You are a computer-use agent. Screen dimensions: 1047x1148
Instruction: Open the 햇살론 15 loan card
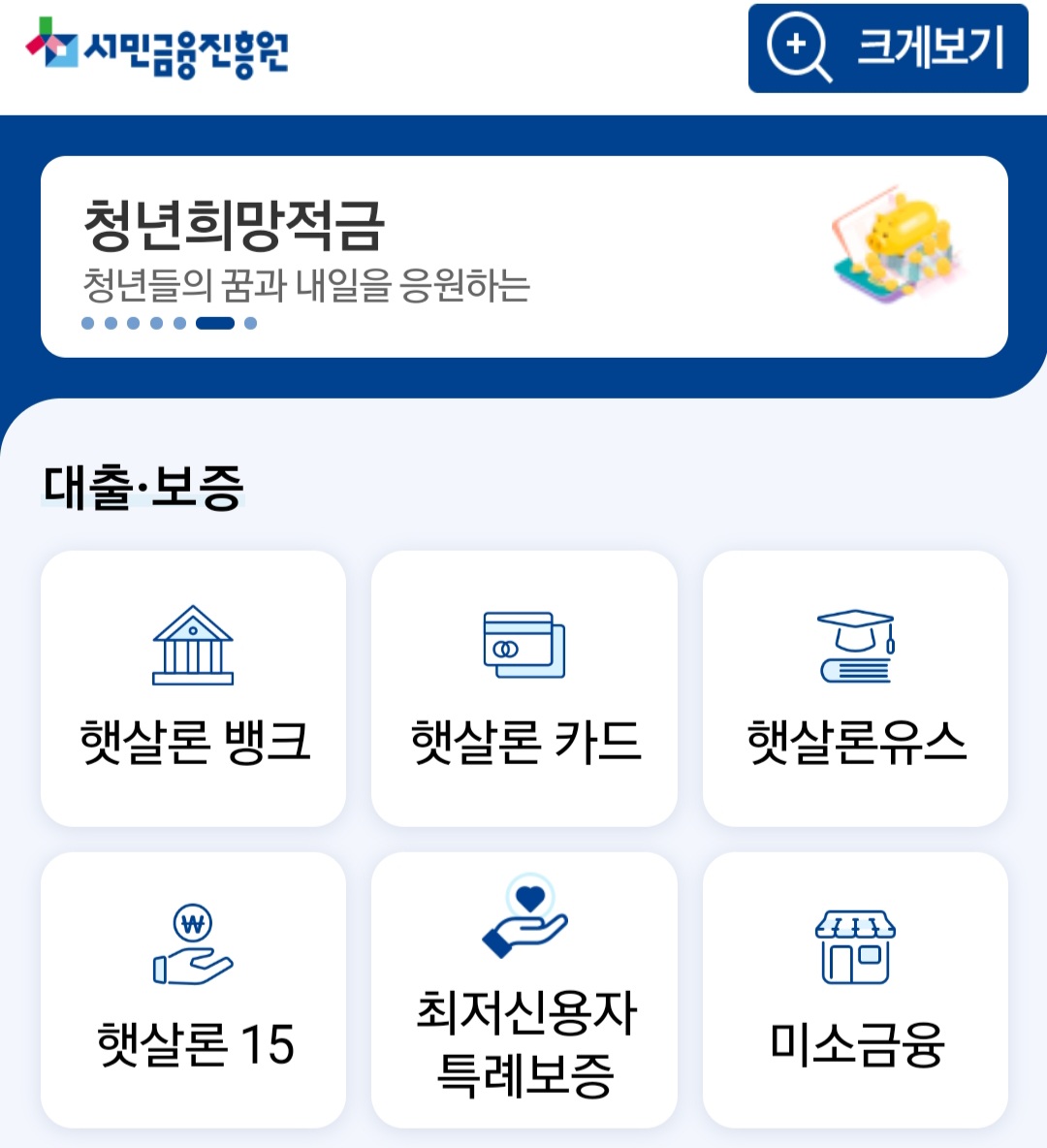(192, 989)
